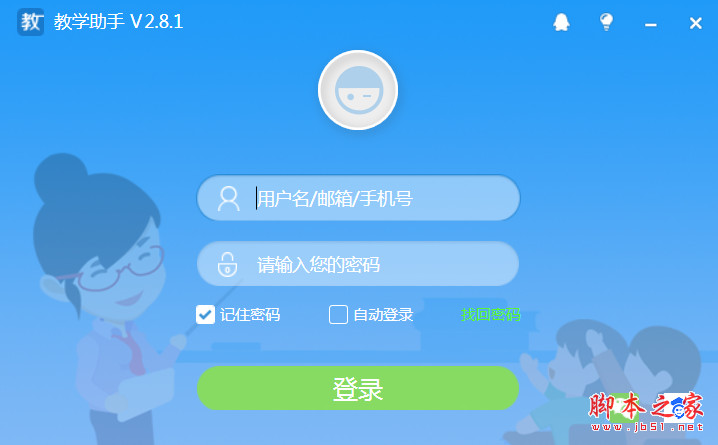The height and width of the screenshot is (445, 718).
Task: Open the 找回密码 link
Action: coord(490,315)
